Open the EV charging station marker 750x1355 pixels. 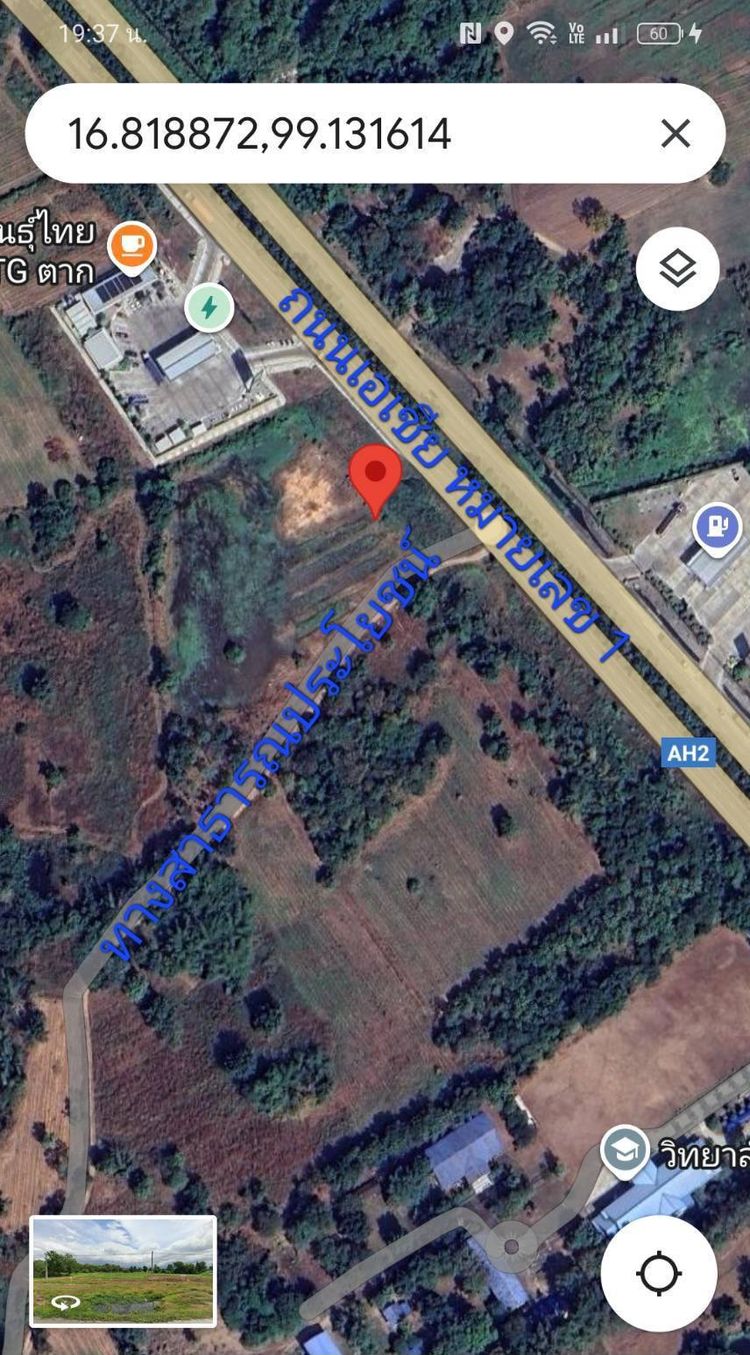click(x=209, y=307)
